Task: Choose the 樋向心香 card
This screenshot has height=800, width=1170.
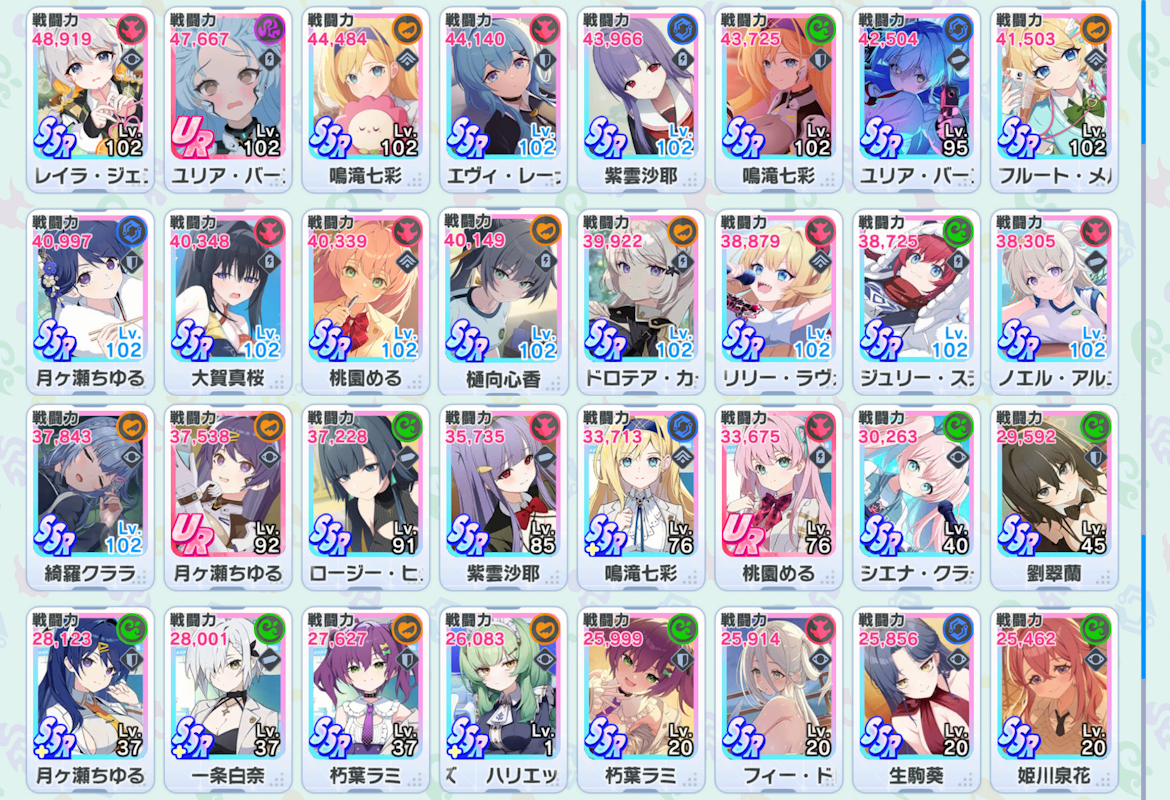Action: point(503,301)
